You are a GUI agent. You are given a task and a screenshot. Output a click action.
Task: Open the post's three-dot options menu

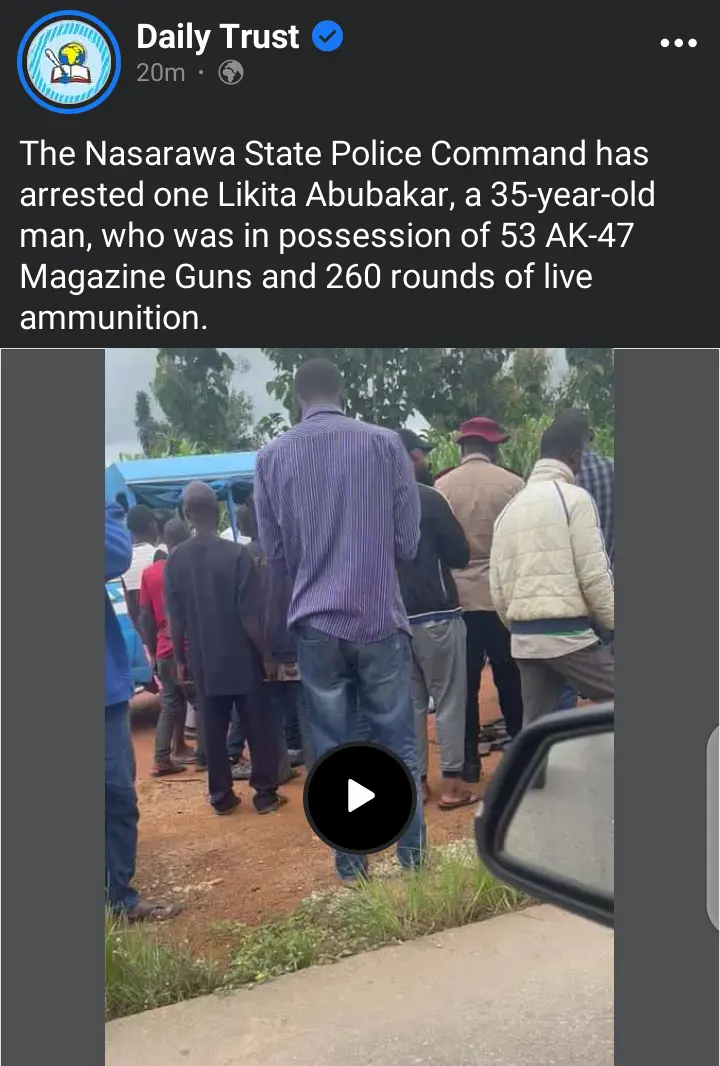(x=679, y=44)
